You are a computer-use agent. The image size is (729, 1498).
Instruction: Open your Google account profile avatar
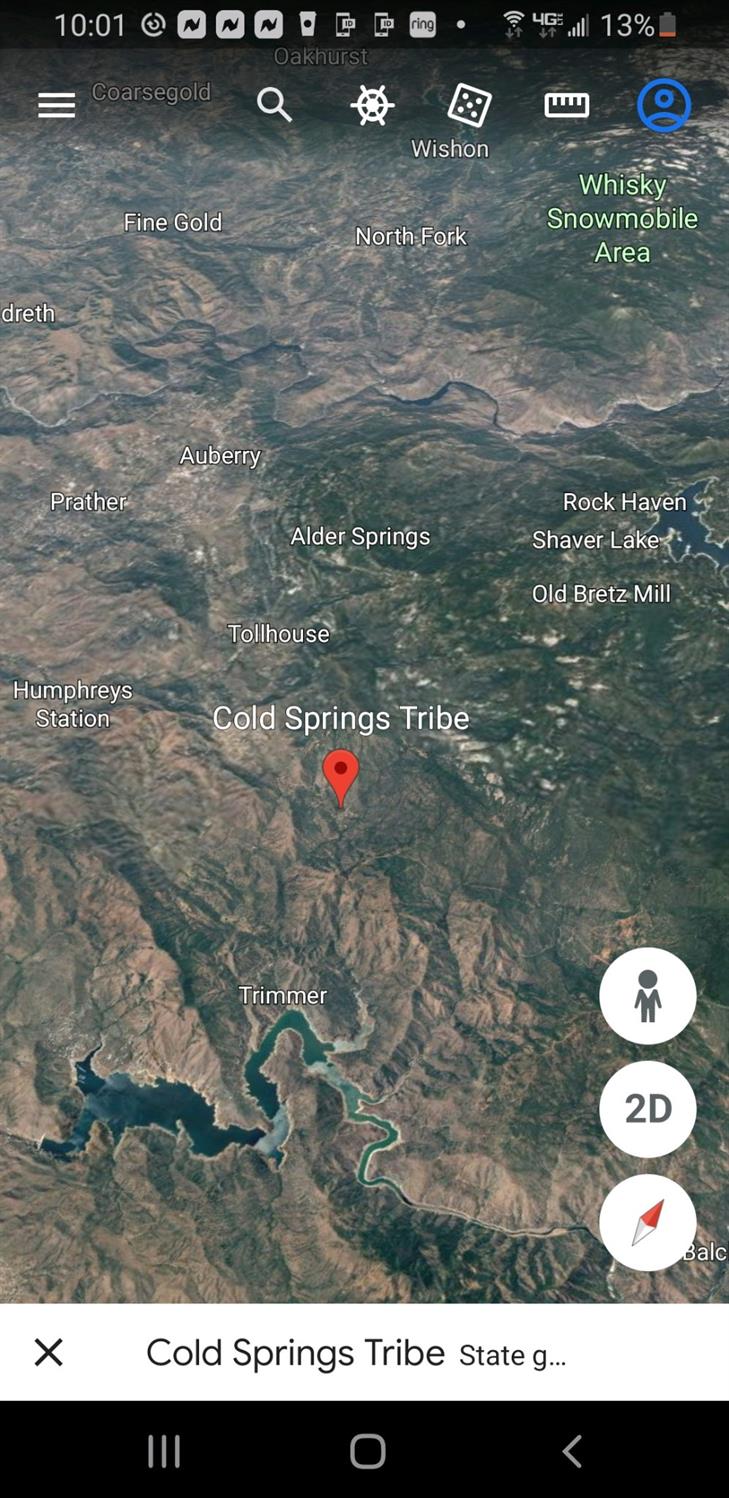tap(664, 104)
